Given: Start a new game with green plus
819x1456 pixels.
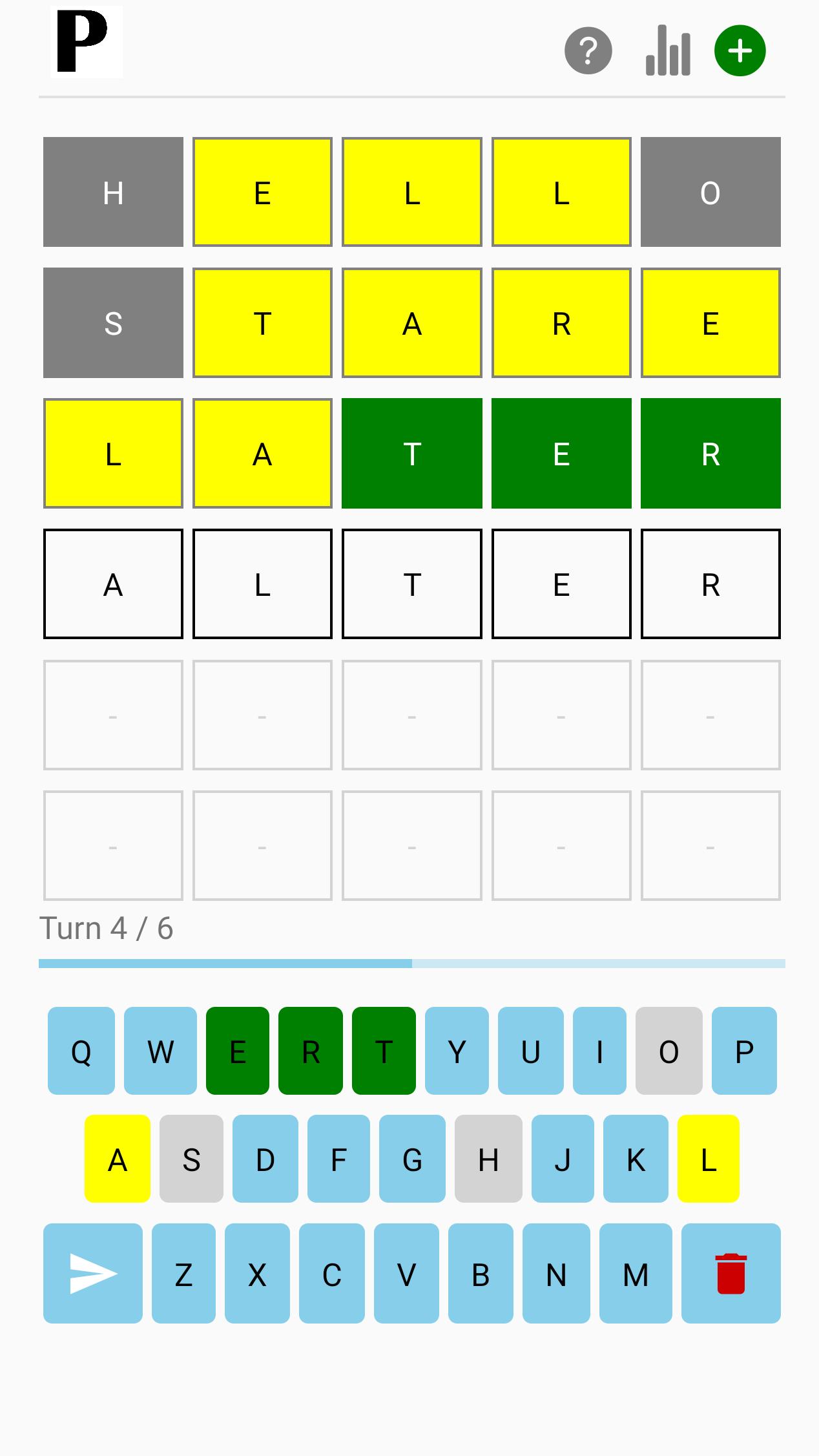Looking at the screenshot, I should point(740,50).
